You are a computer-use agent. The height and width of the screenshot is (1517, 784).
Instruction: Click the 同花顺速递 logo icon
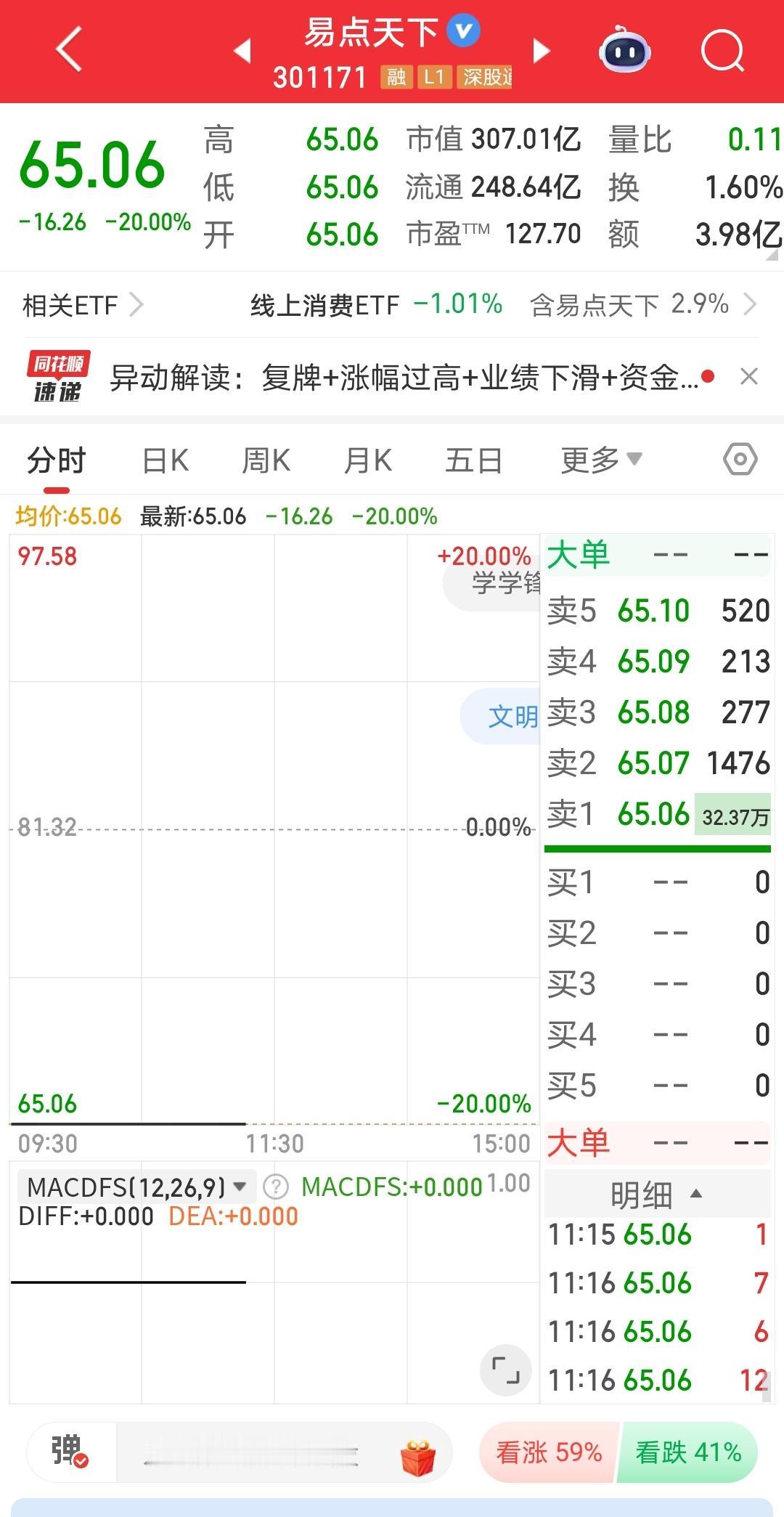60,375
